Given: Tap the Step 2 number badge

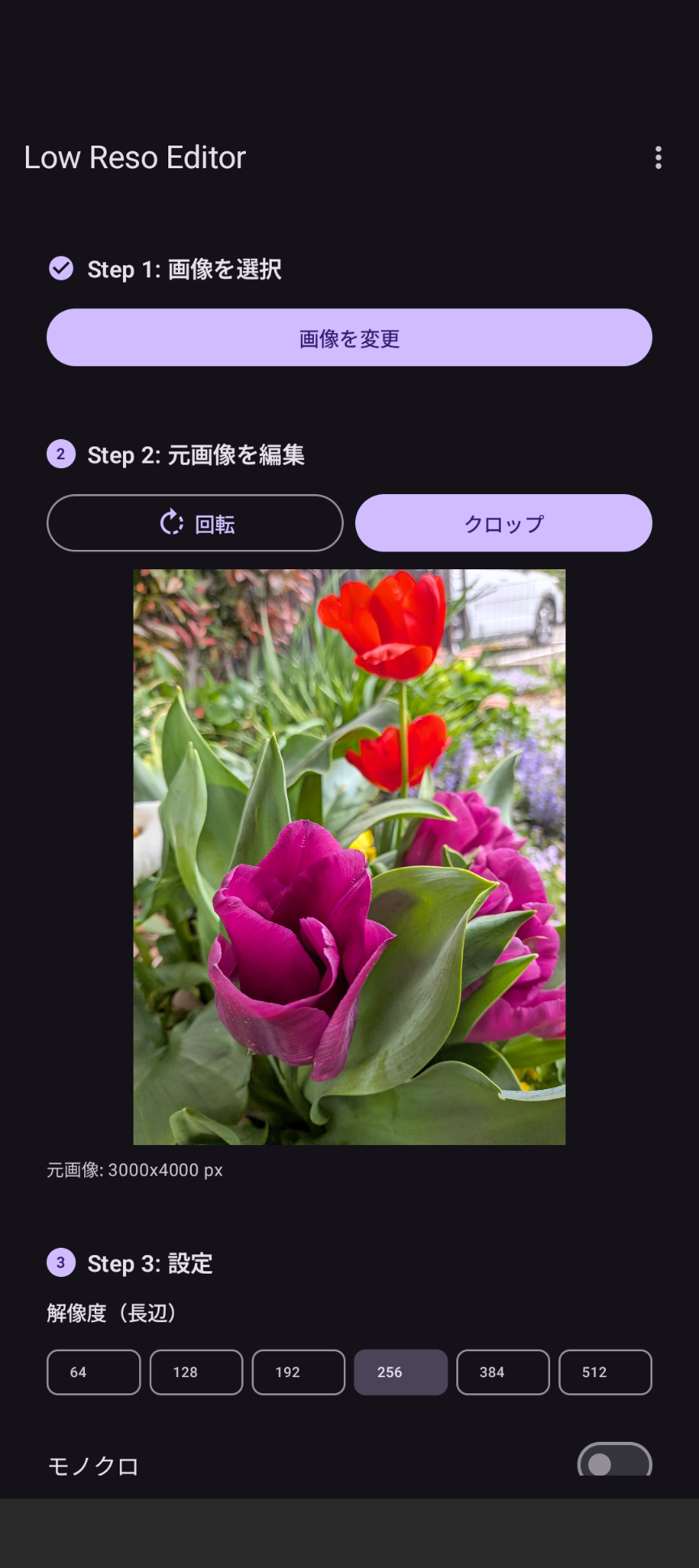Looking at the screenshot, I should click(x=61, y=454).
